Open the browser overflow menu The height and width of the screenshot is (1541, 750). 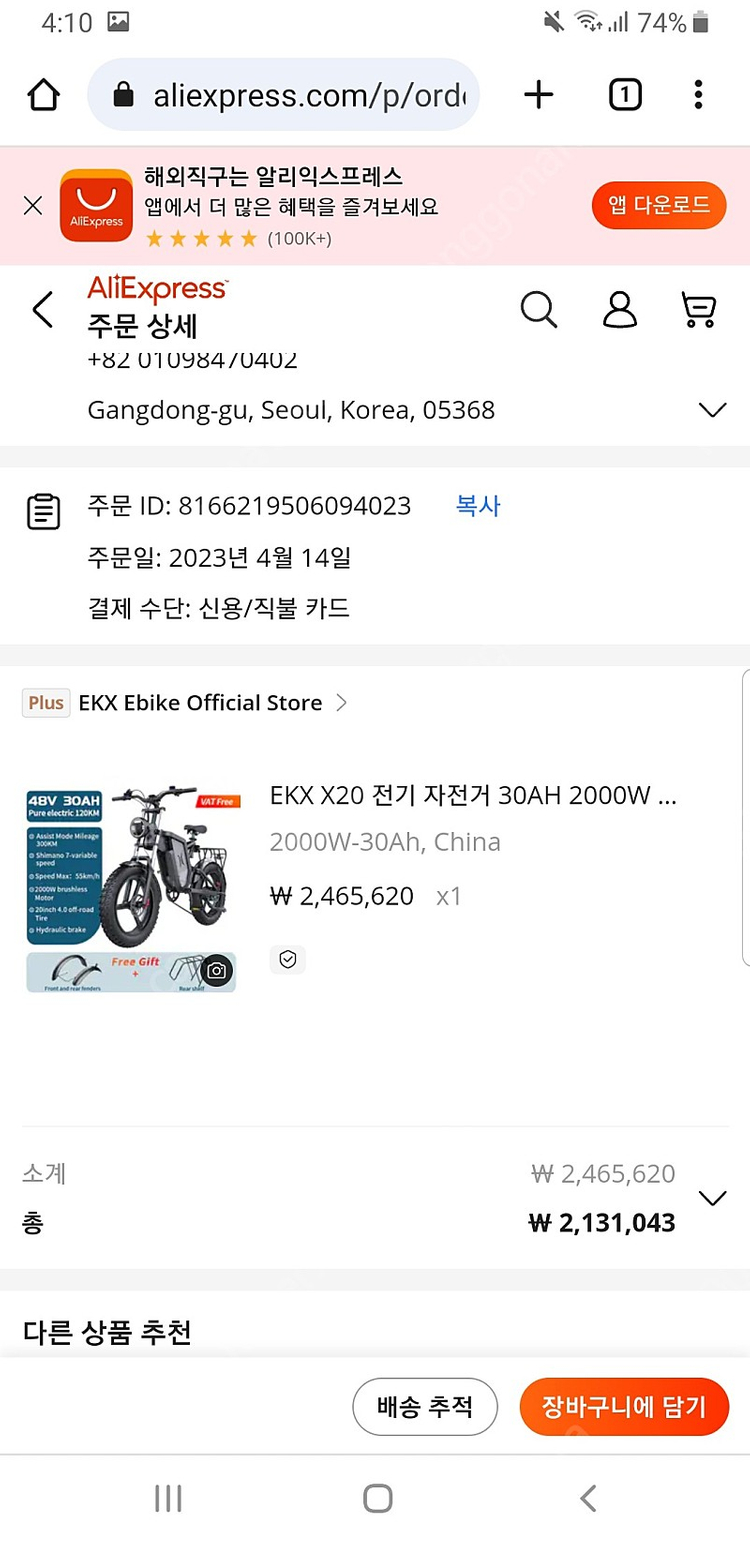(x=698, y=94)
